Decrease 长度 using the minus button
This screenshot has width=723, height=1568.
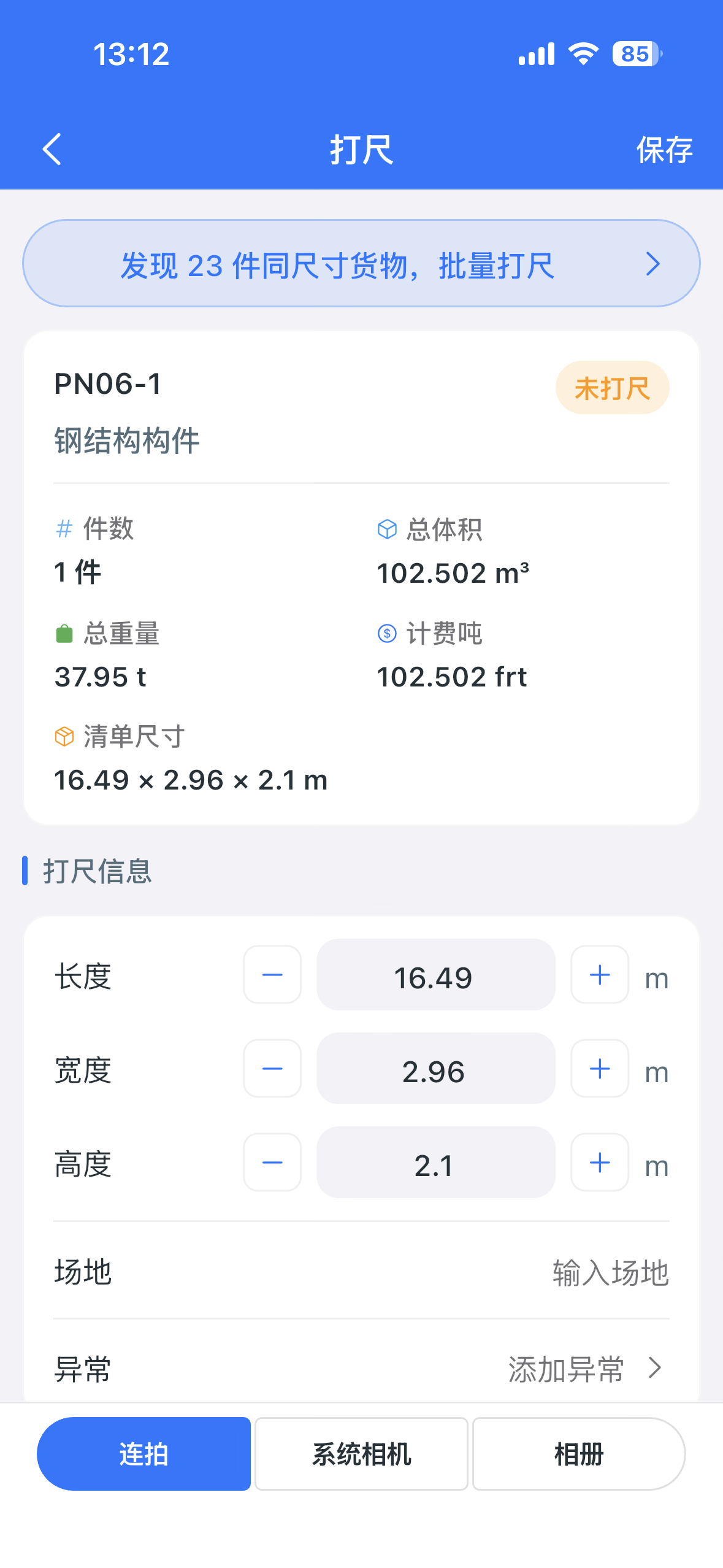click(x=272, y=975)
